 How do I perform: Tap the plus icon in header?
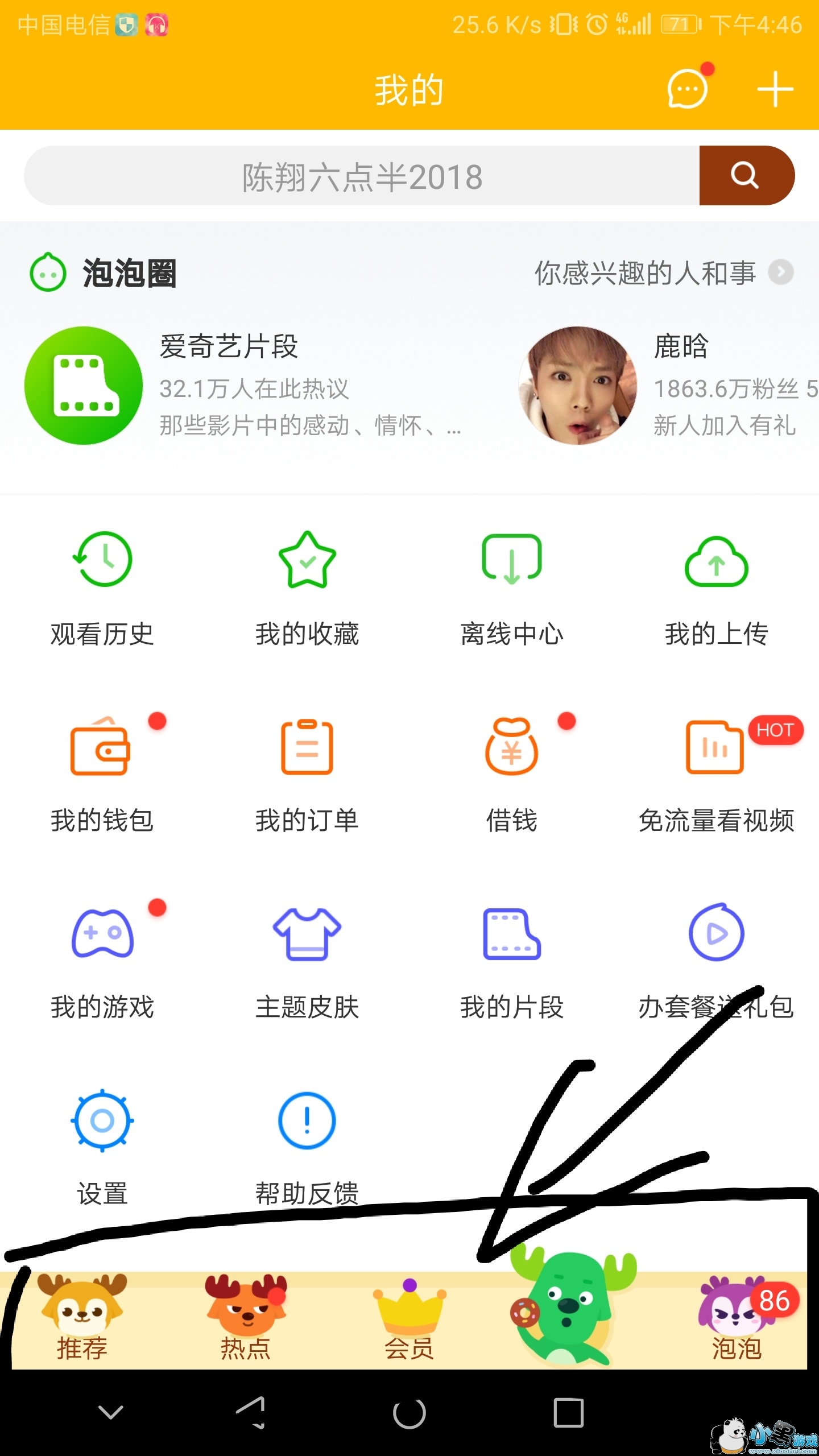(775, 89)
